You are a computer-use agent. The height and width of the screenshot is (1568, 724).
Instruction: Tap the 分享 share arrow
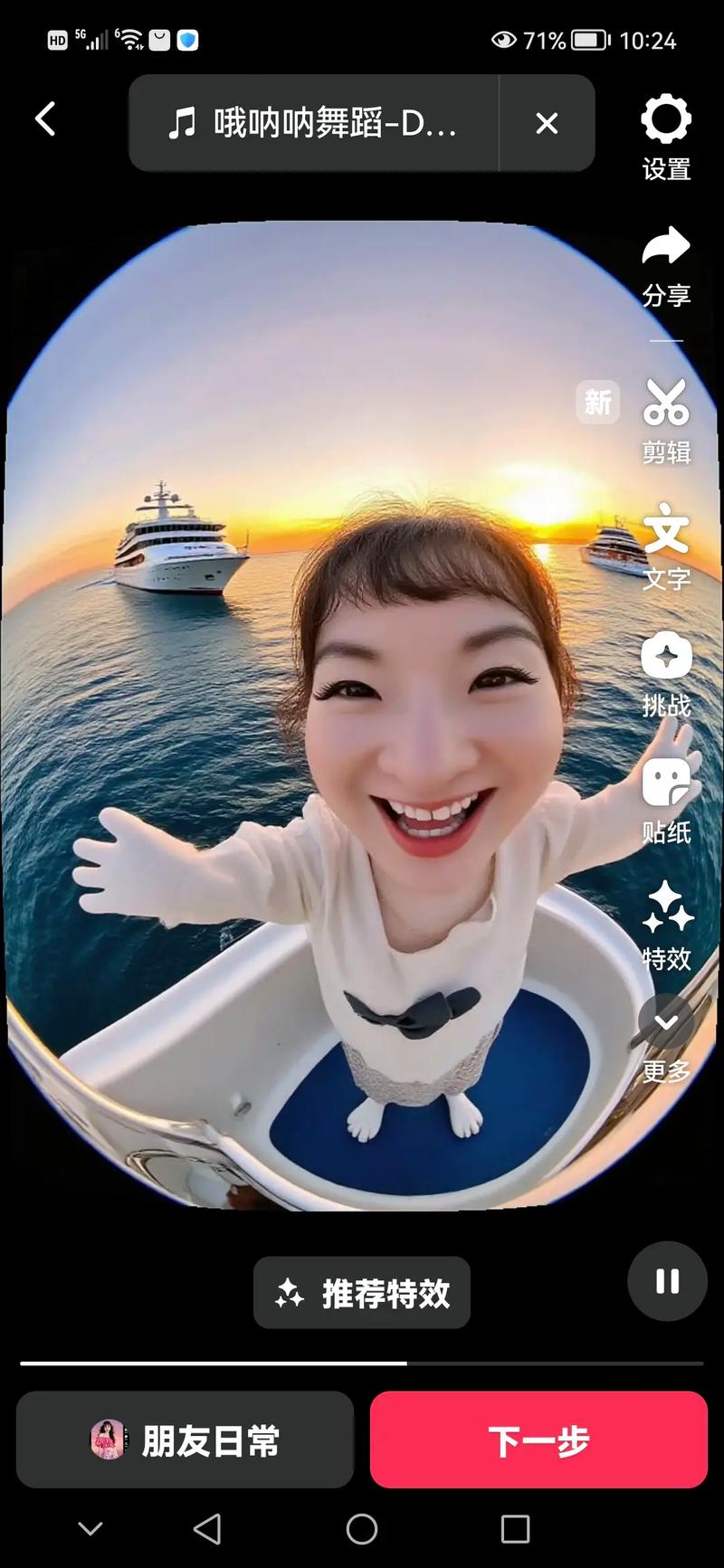(x=666, y=264)
